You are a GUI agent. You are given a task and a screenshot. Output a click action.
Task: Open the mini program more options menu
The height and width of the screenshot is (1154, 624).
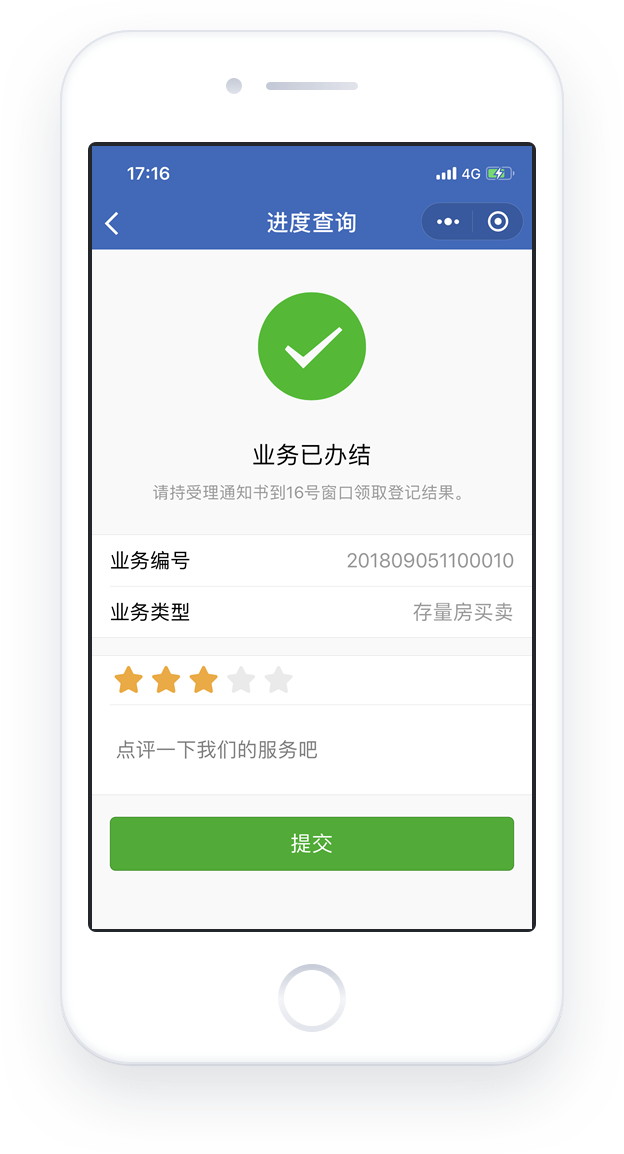(447, 222)
